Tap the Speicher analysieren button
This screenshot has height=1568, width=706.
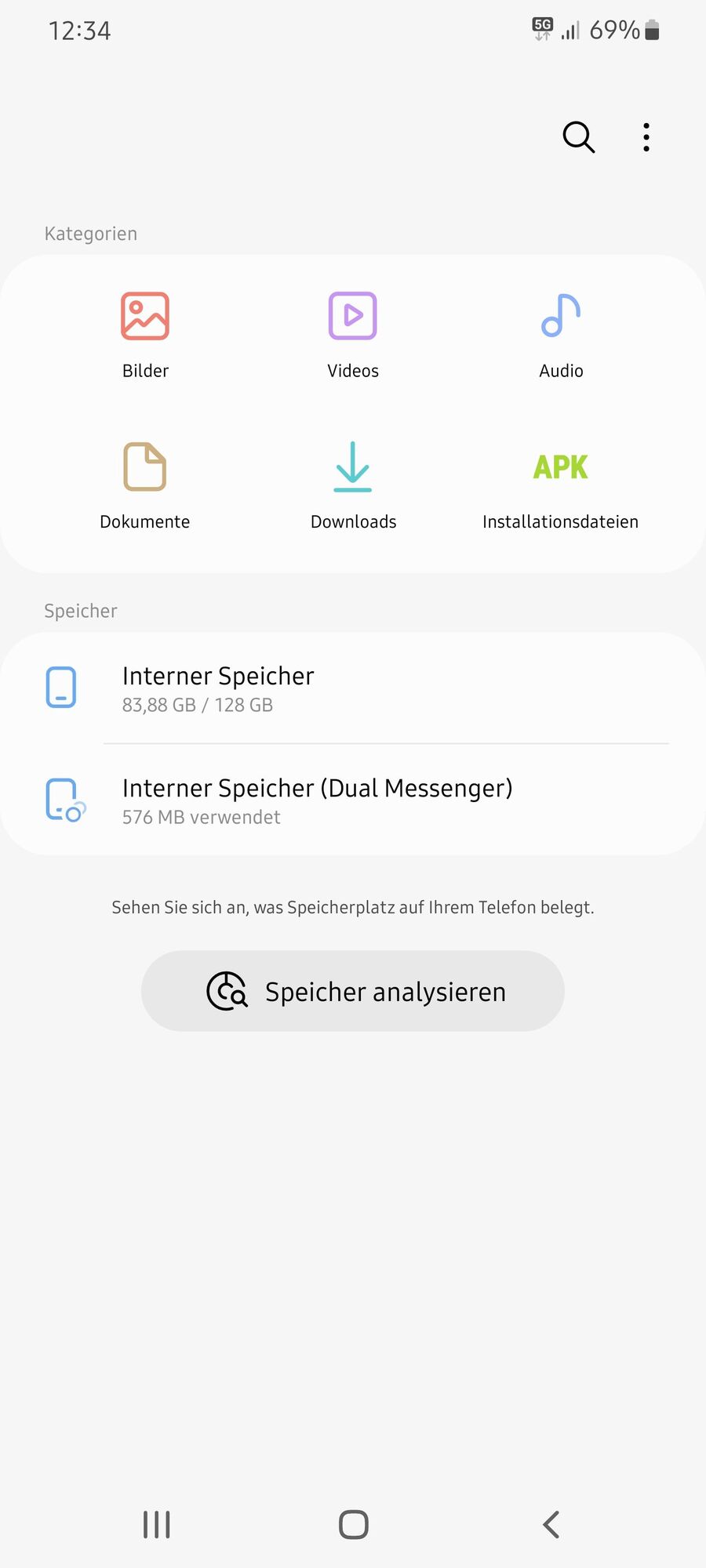click(353, 991)
